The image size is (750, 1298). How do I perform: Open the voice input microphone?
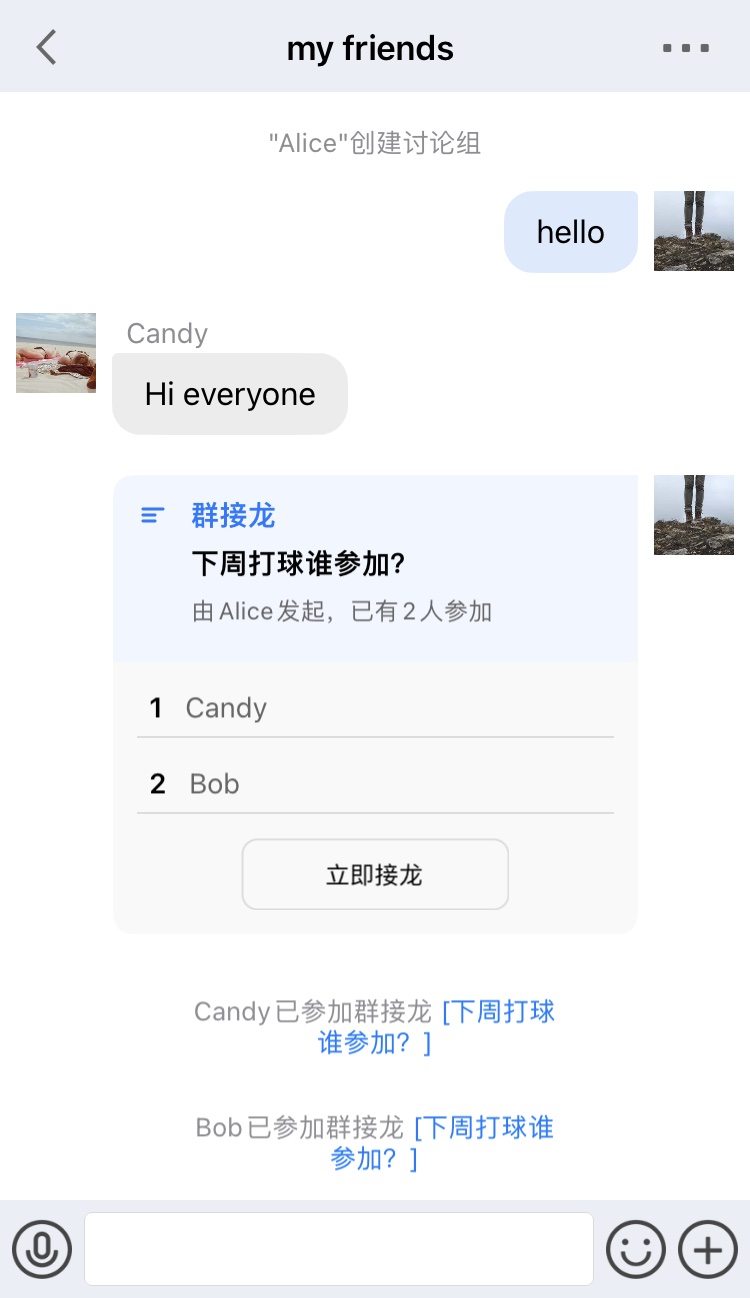coord(42,1249)
